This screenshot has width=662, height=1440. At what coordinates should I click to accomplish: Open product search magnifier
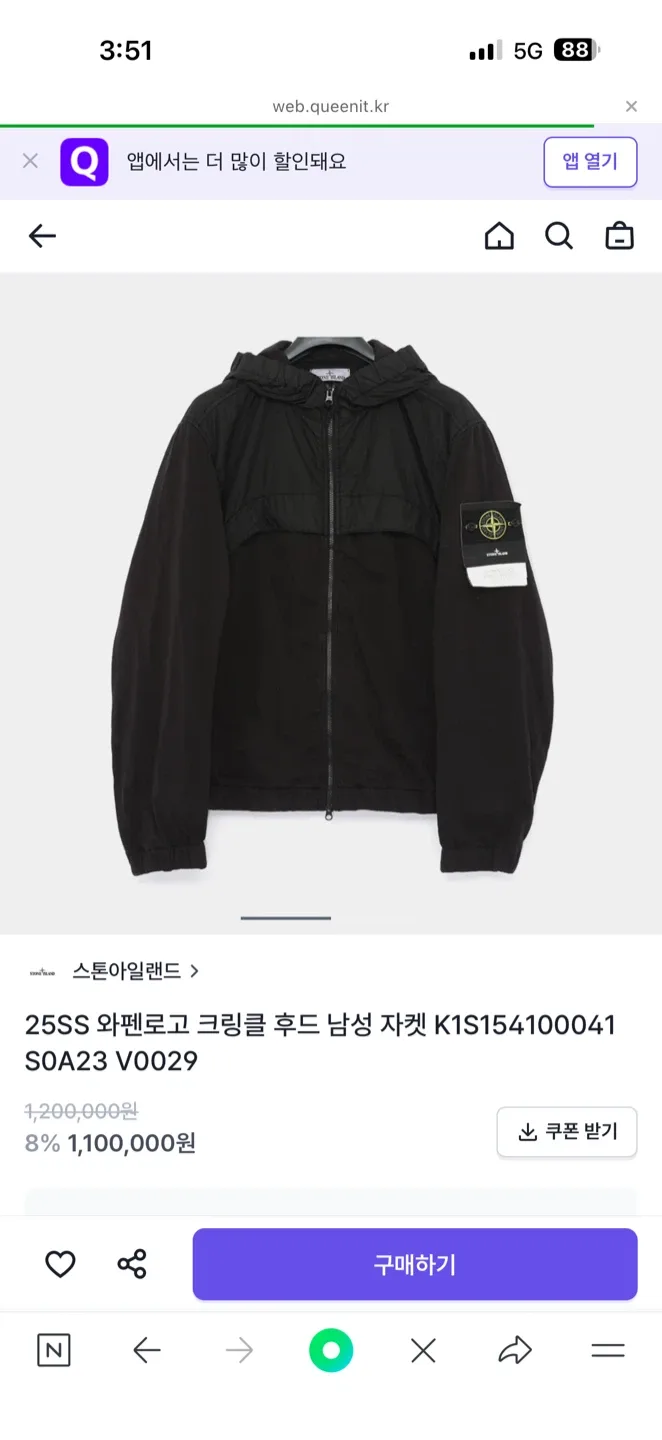pos(559,236)
